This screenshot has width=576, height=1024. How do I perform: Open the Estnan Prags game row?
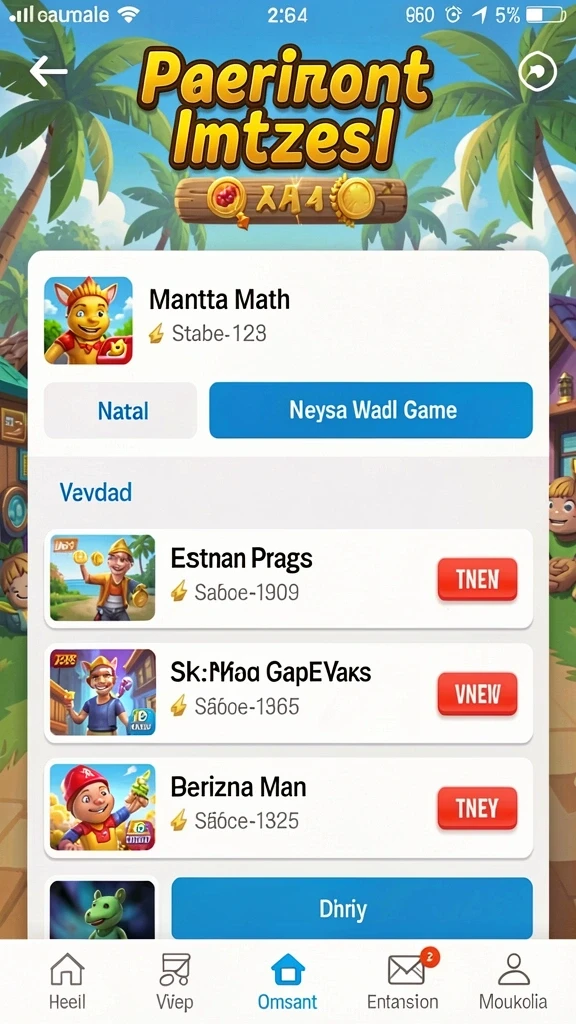(x=289, y=578)
